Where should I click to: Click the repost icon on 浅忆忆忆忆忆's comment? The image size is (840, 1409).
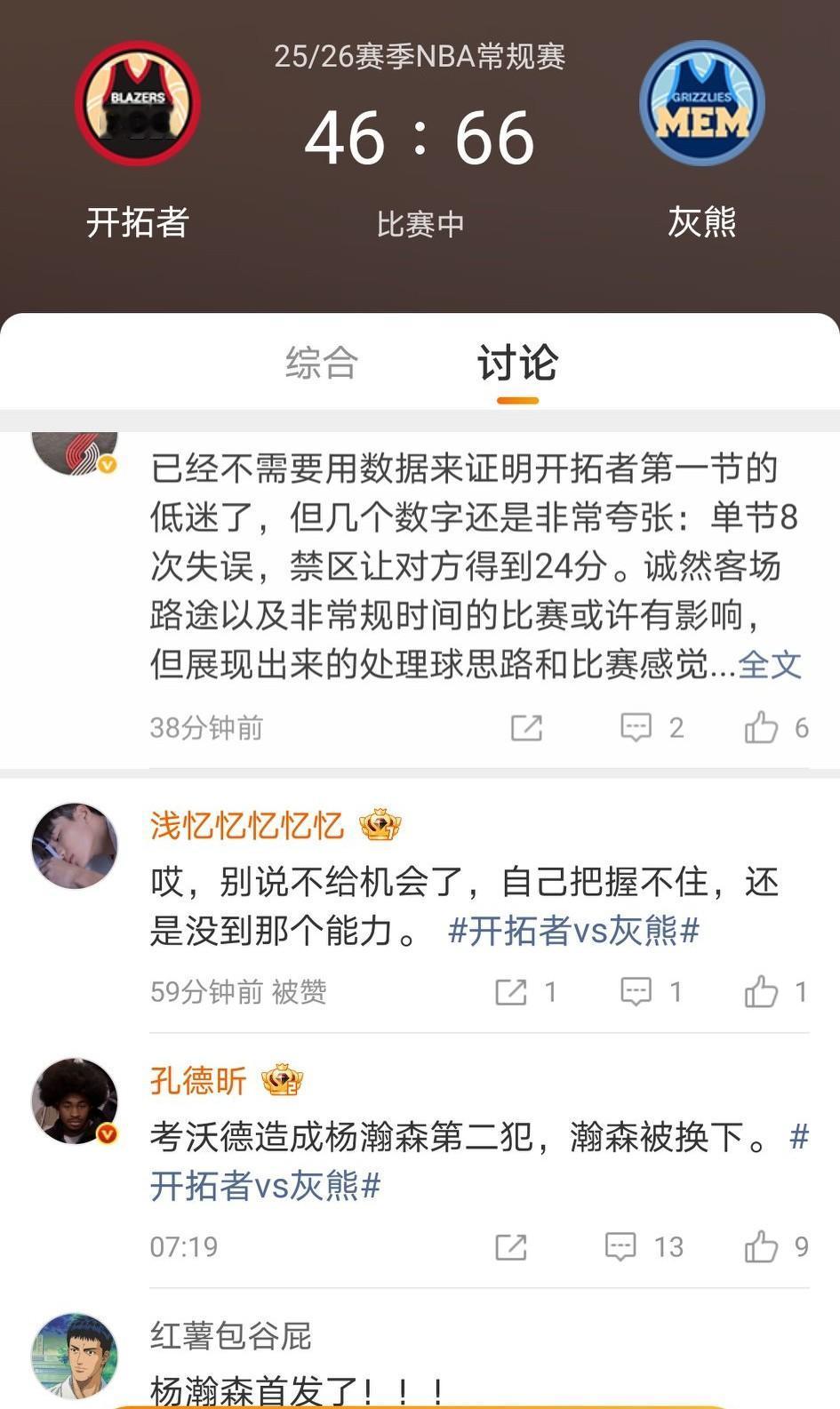pyautogui.click(x=513, y=991)
